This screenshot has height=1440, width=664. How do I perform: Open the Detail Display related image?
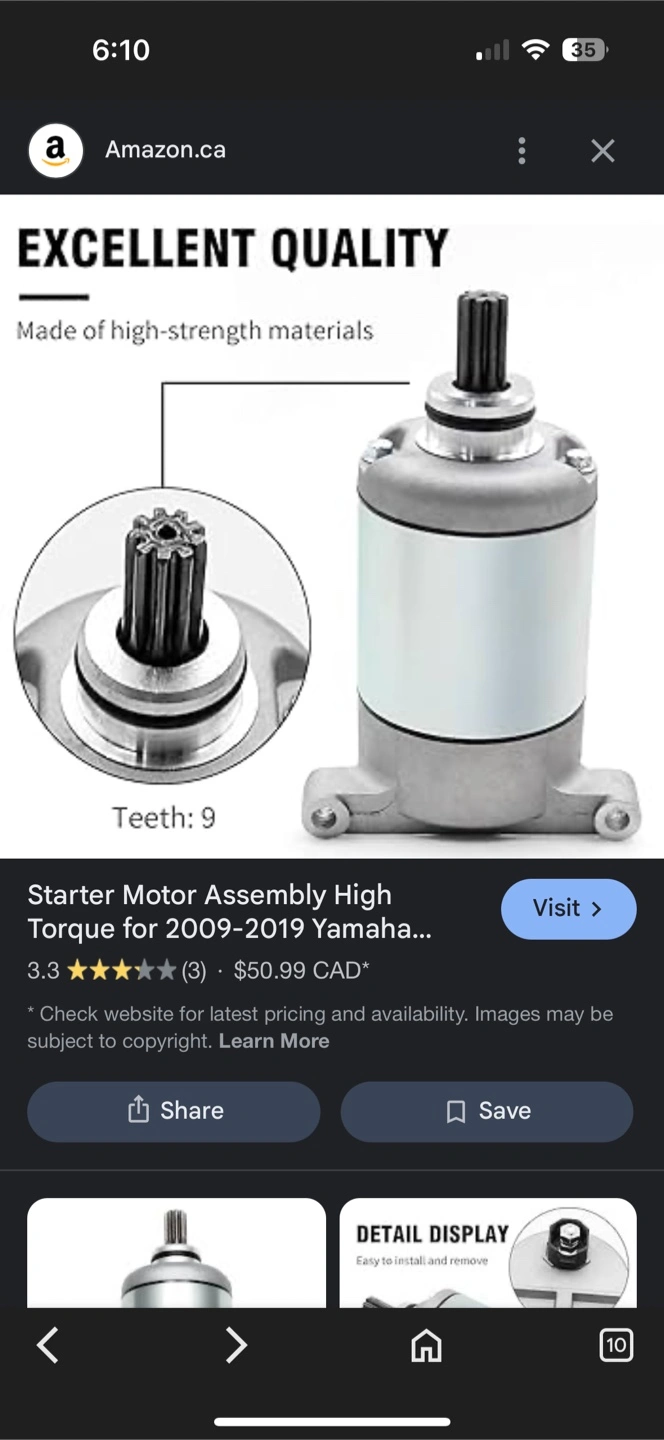[x=488, y=1252]
